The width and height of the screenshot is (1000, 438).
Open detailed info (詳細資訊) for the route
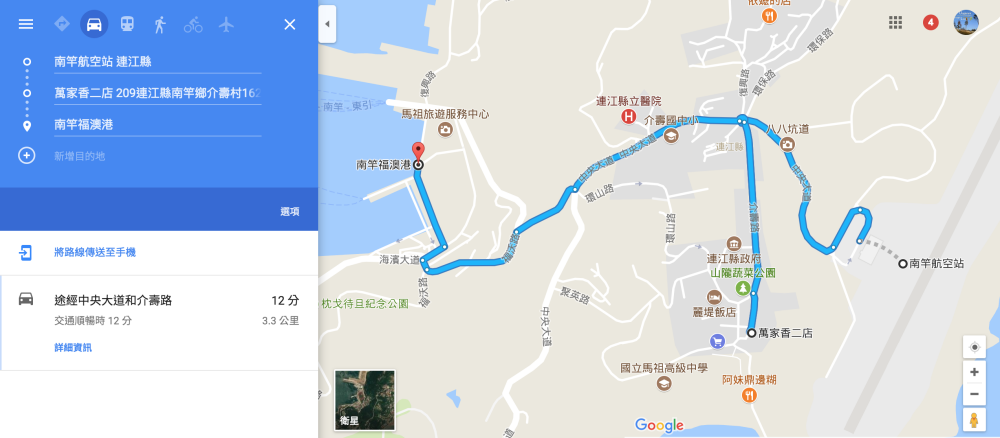coord(73,347)
